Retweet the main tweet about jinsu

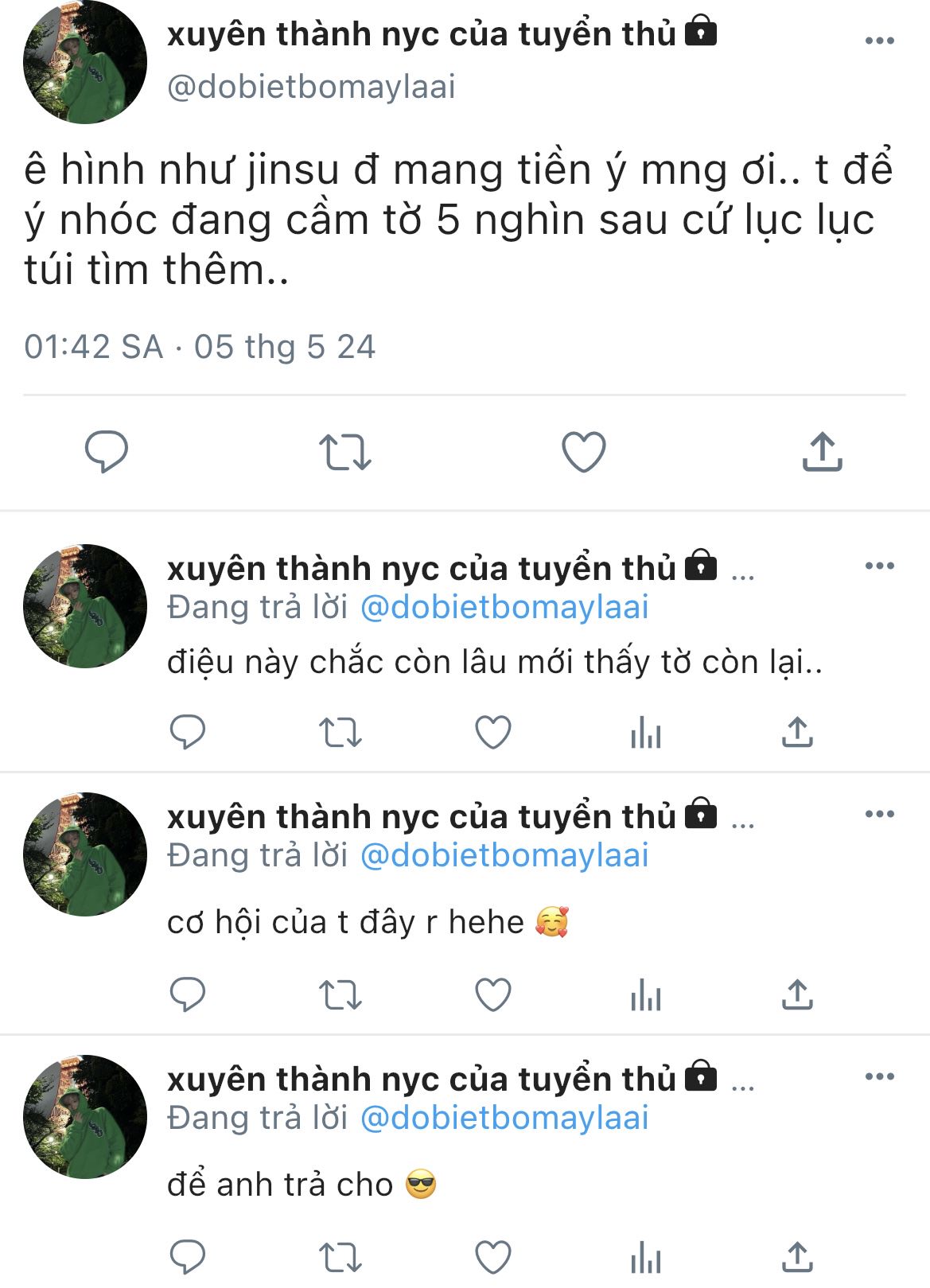pyautogui.click(x=345, y=452)
